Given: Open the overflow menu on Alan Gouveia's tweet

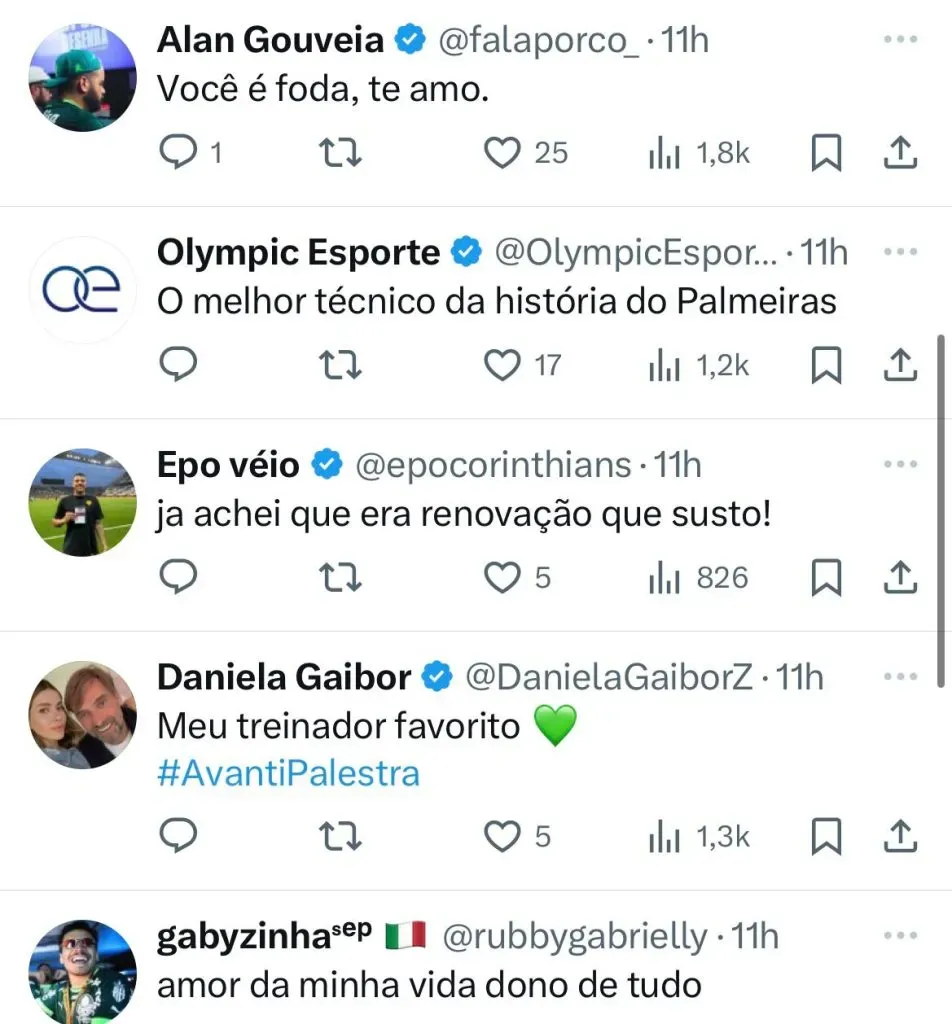Looking at the screenshot, I should point(900,40).
